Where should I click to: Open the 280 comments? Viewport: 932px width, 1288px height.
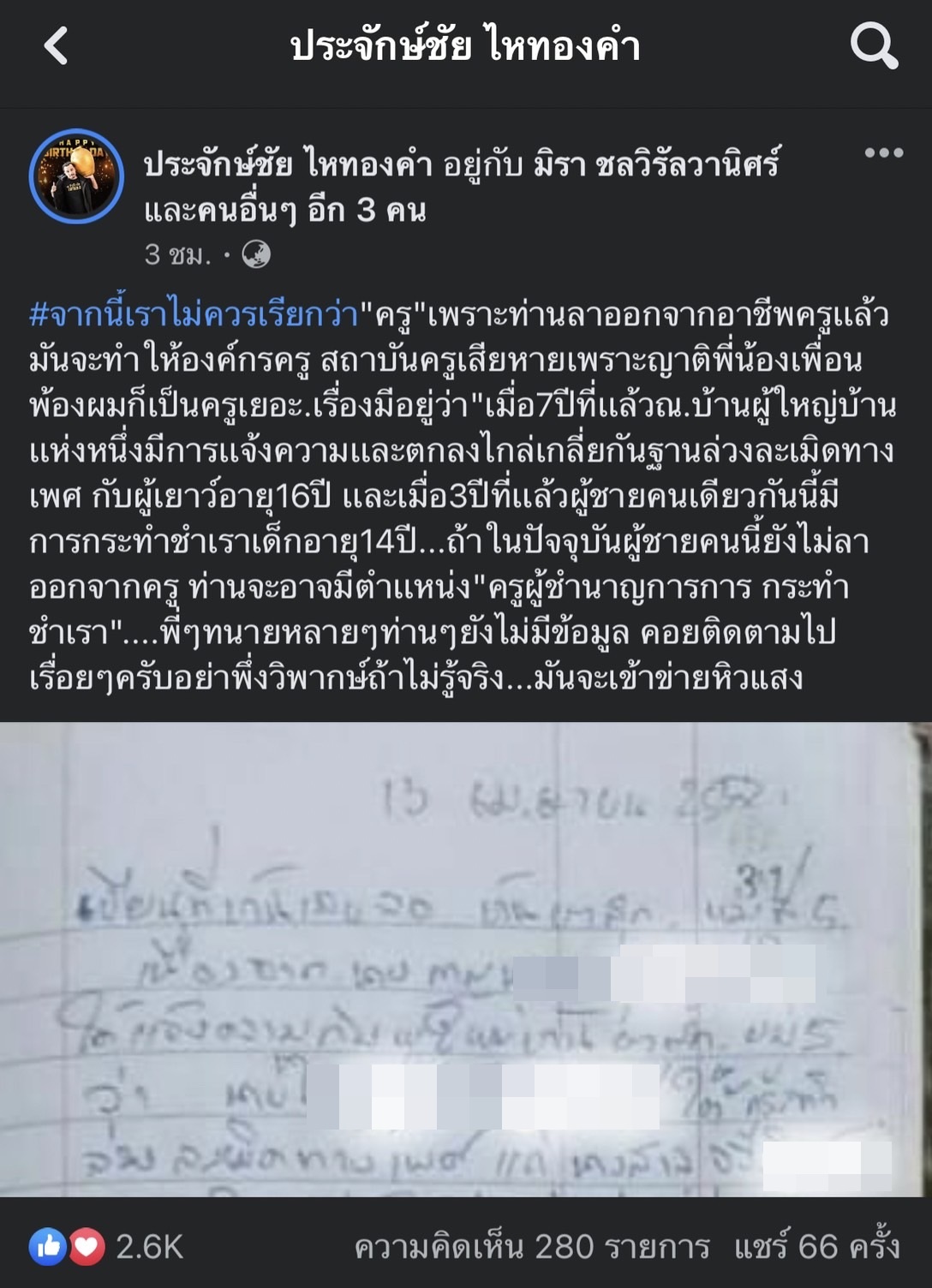(x=532, y=1246)
